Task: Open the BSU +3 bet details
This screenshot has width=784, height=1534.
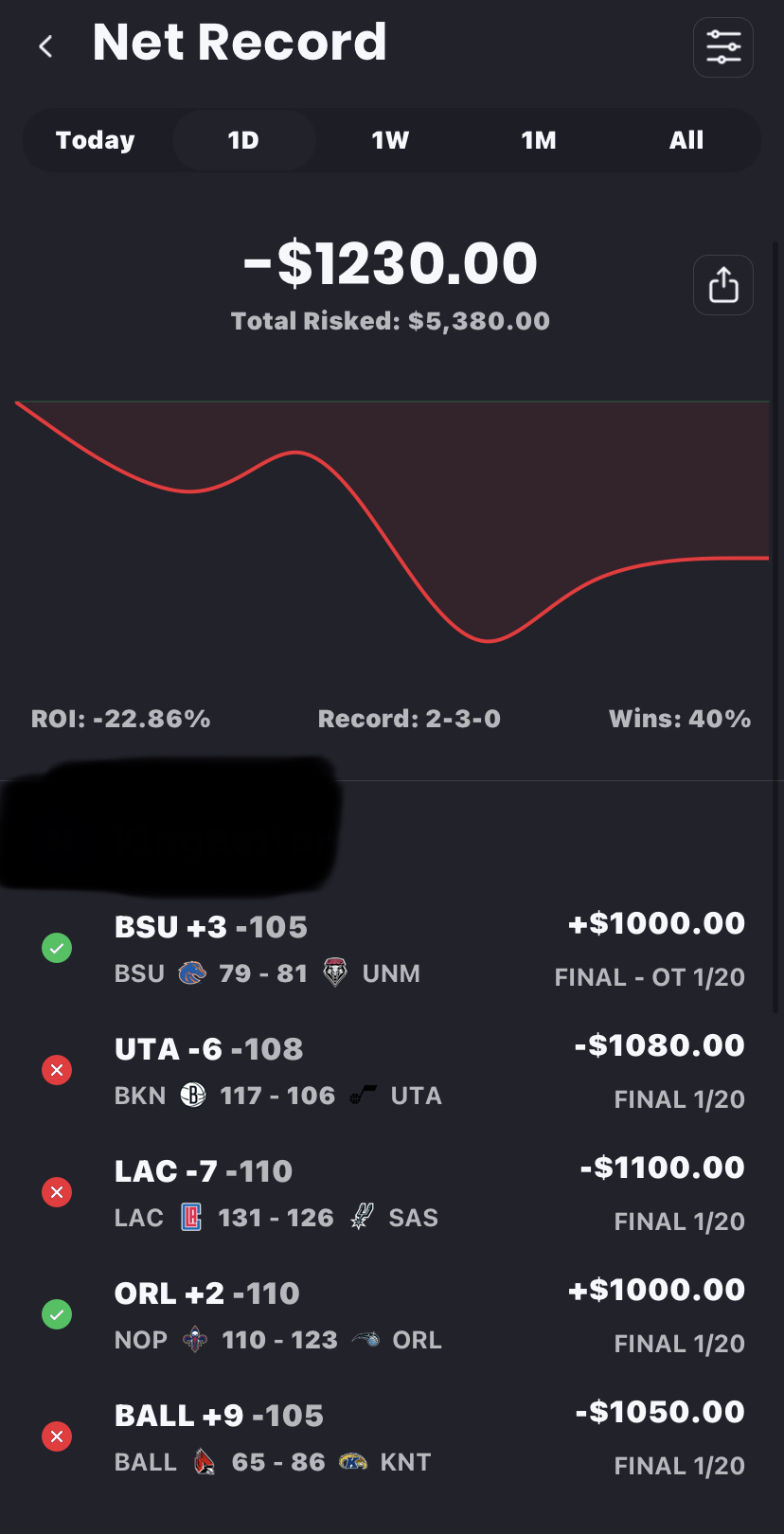Action: [x=392, y=949]
